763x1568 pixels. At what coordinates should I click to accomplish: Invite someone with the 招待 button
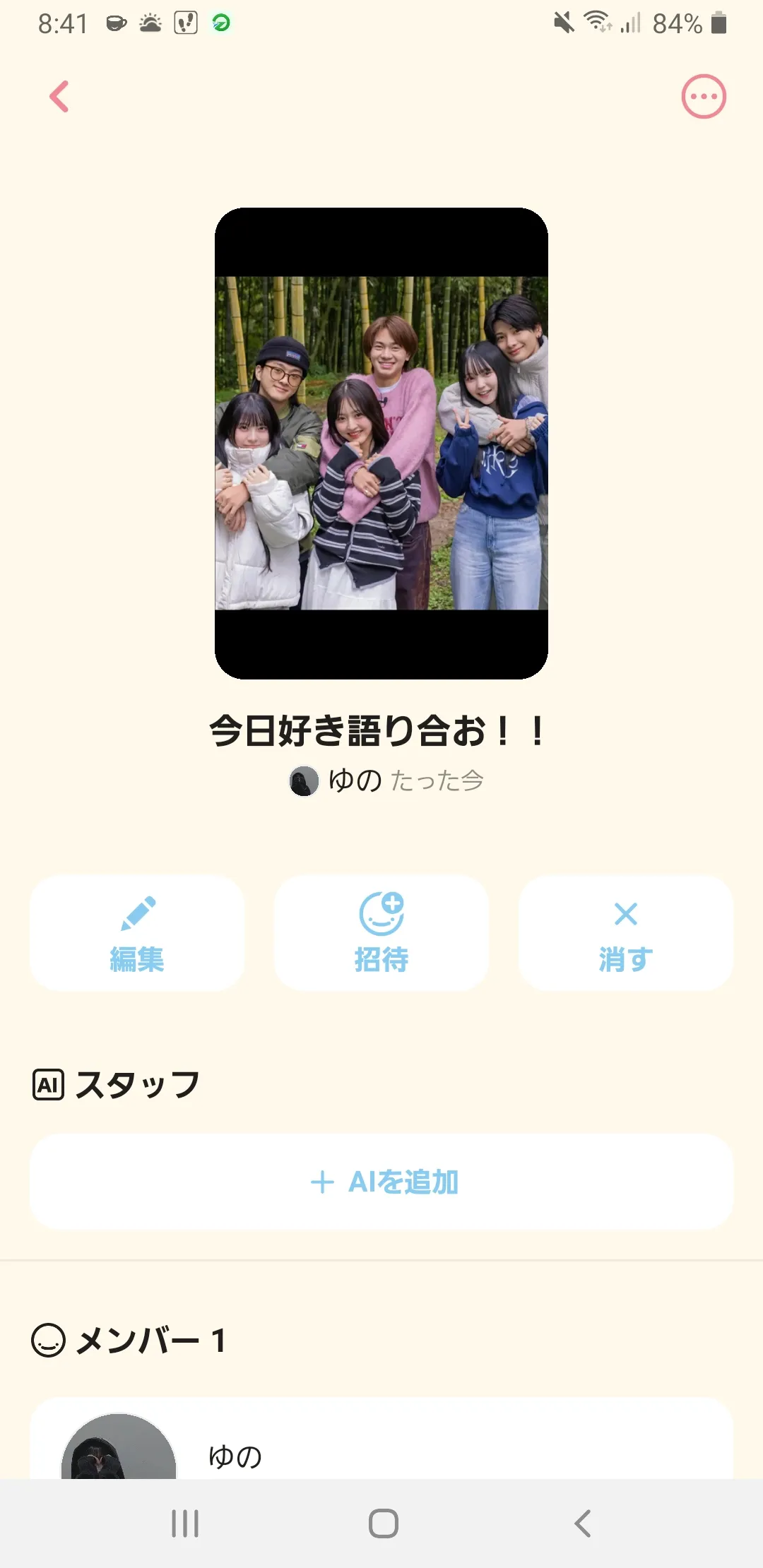click(x=381, y=932)
